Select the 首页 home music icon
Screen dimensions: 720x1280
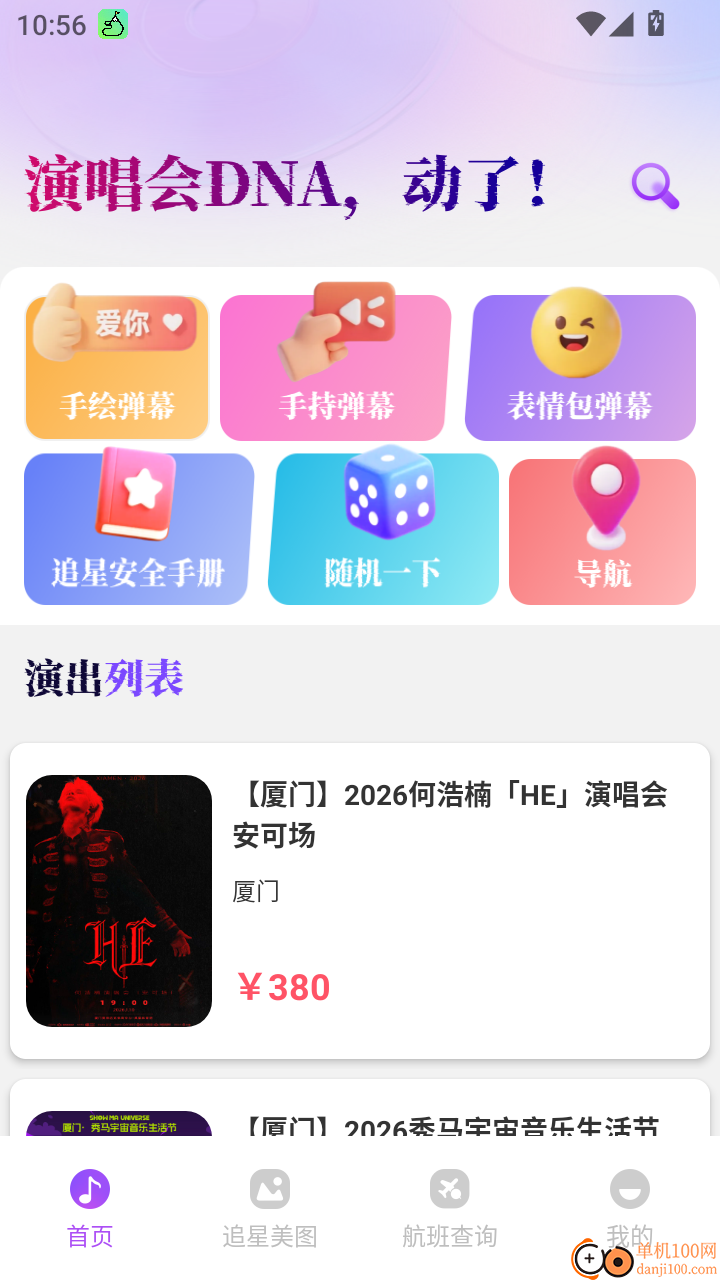pos(89,1189)
